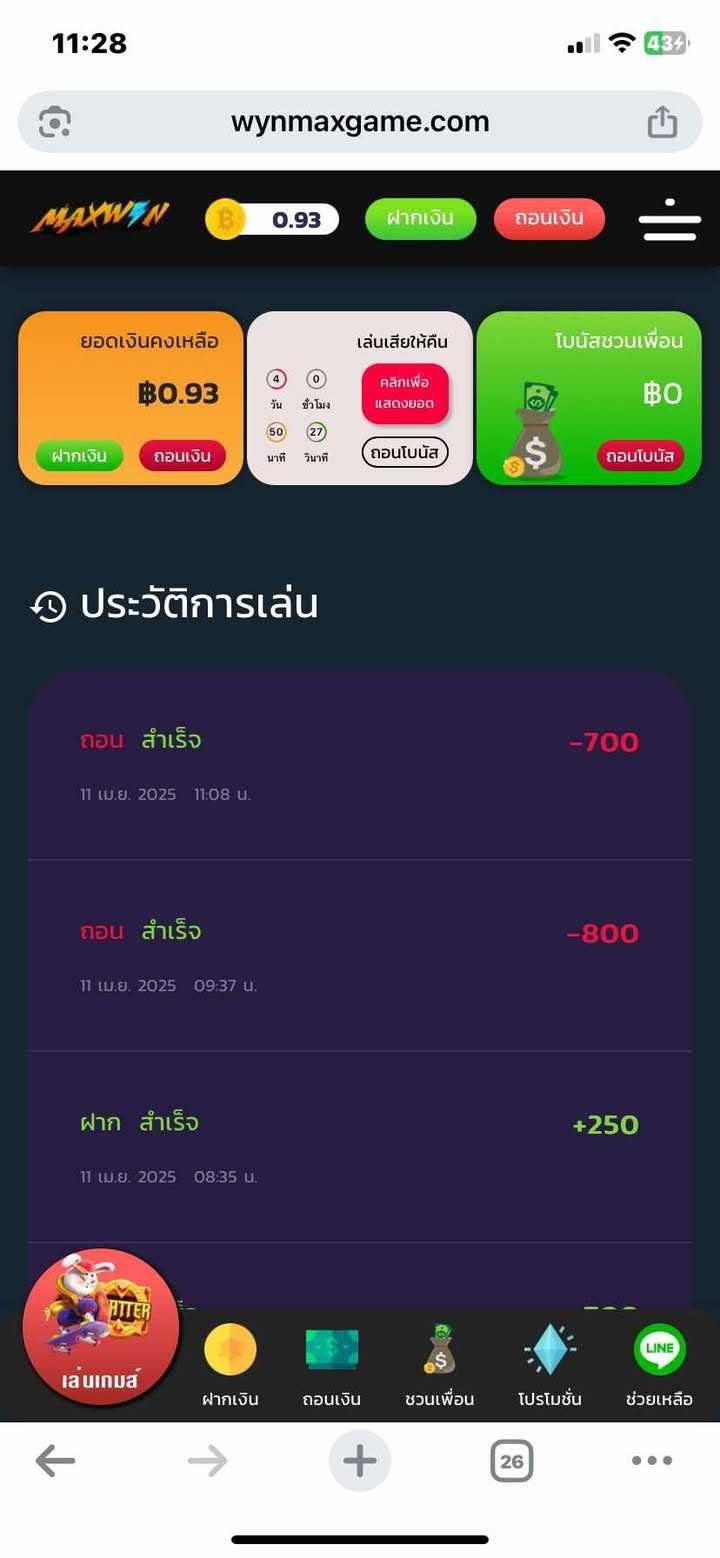Screen dimensions: 720x1558
Task: Open a new browser tab
Action: 359,1461
